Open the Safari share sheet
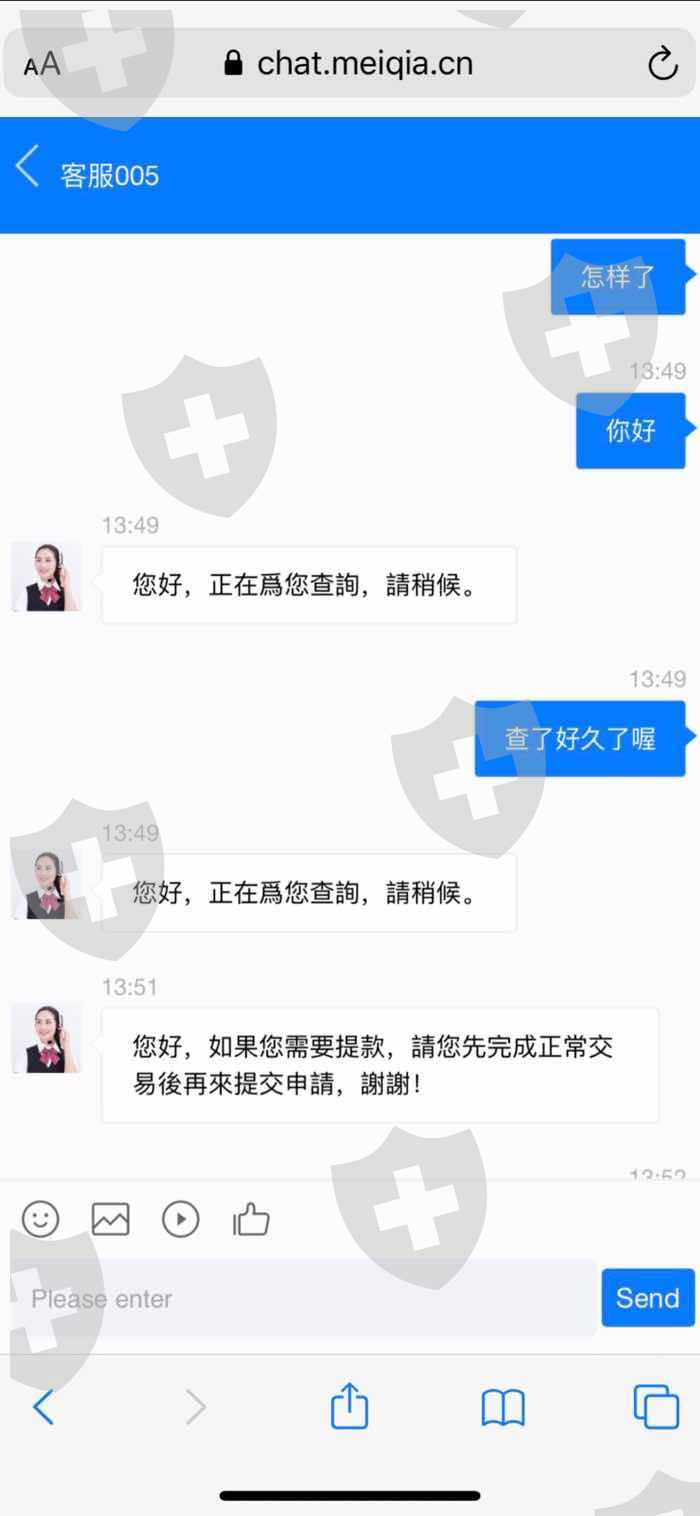Image resolution: width=700 pixels, height=1516 pixels. 349,1405
